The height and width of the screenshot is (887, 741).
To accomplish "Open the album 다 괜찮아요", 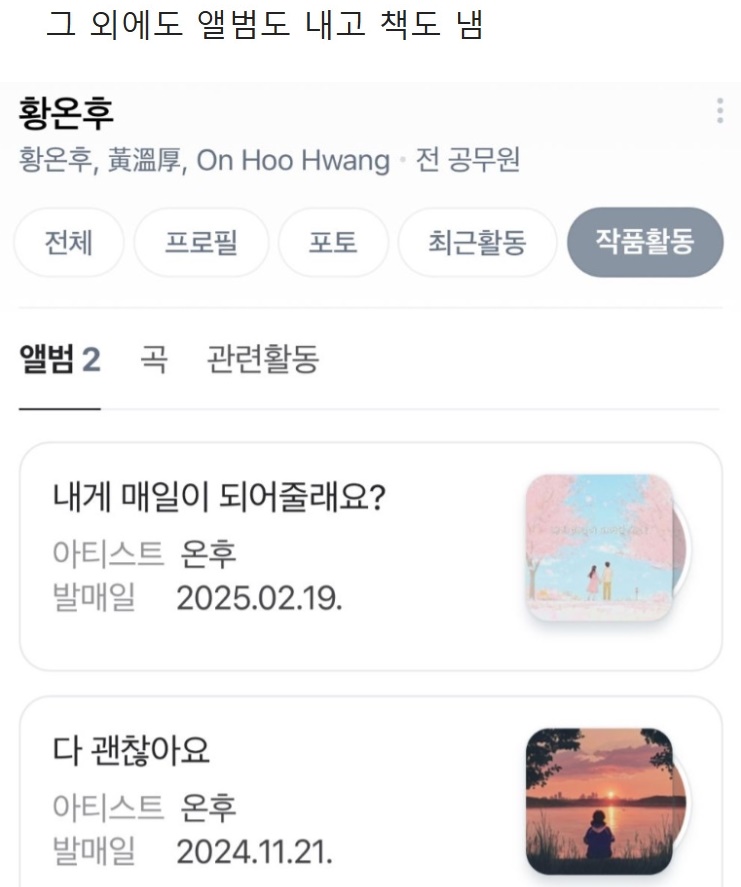I will pyautogui.click(x=370, y=800).
